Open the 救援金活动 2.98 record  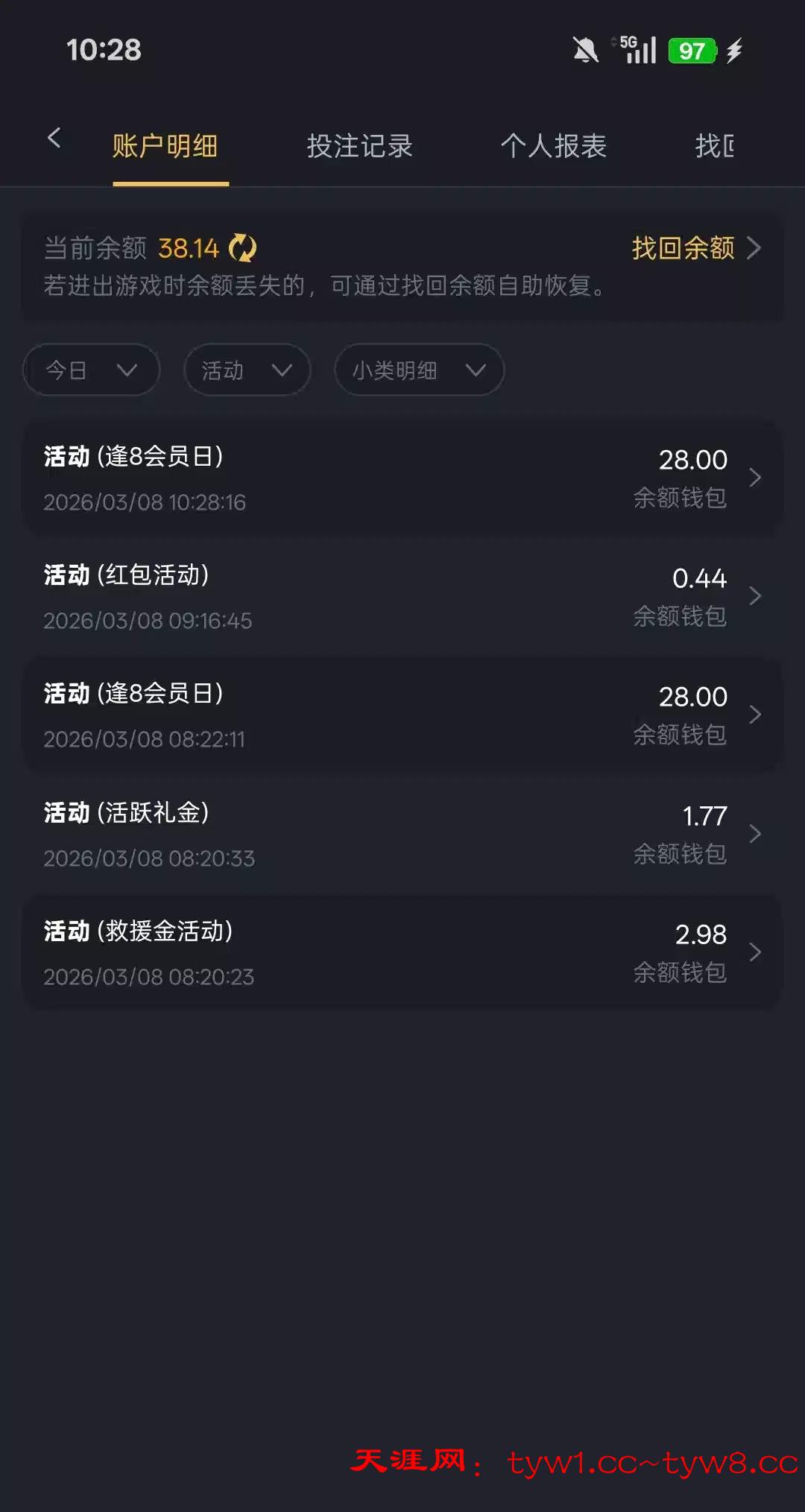(x=402, y=952)
